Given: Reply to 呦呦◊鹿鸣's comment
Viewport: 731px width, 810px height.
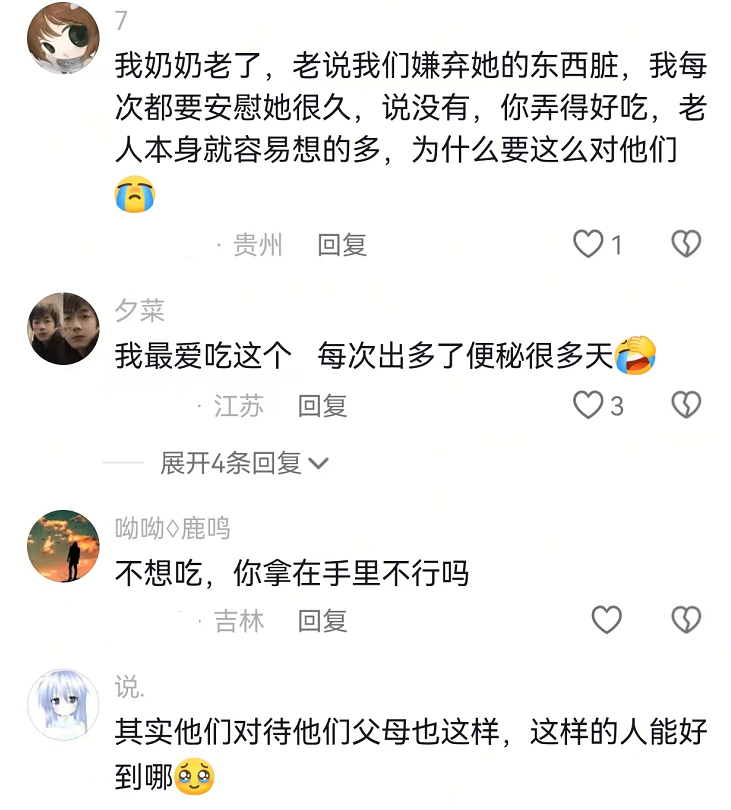Looking at the screenshot, I should (322, 621).
